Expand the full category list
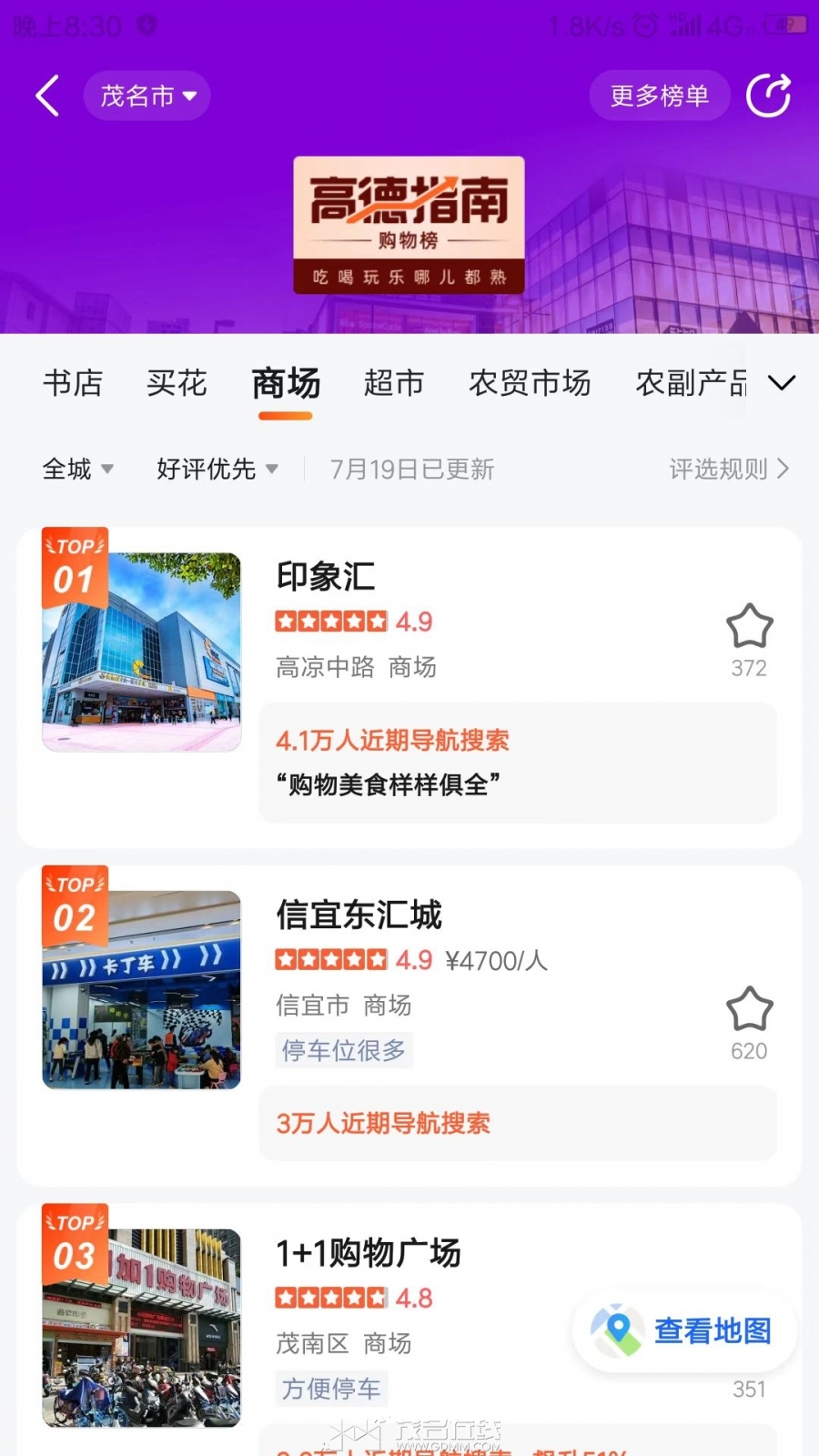Screen dimensions: 819x1456 click(x=782, y=383)
